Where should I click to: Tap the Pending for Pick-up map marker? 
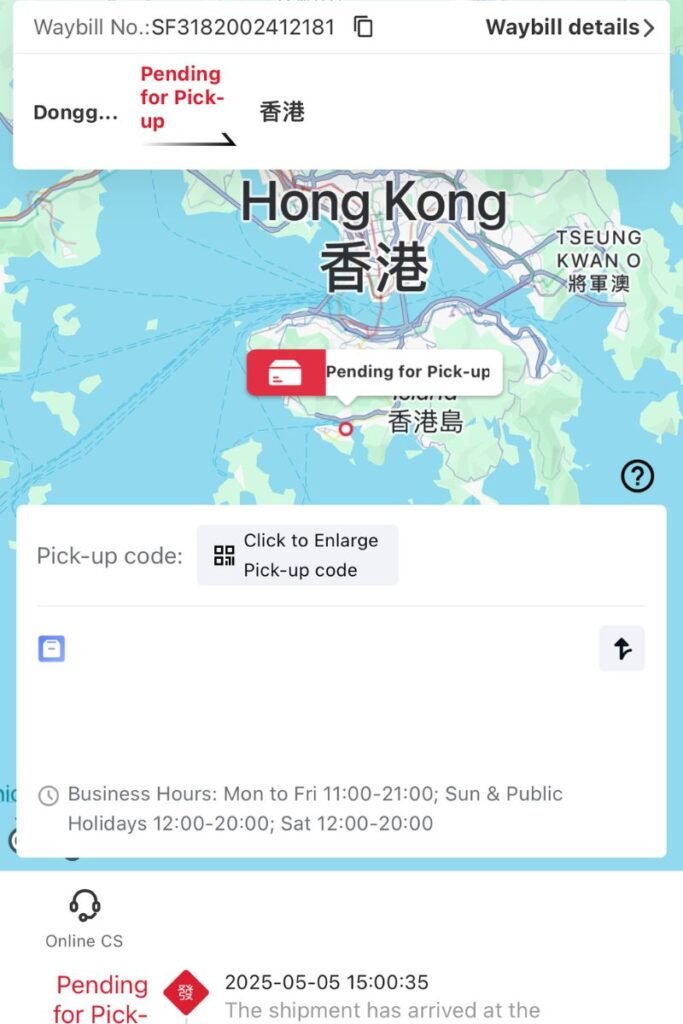click(369, 373)
